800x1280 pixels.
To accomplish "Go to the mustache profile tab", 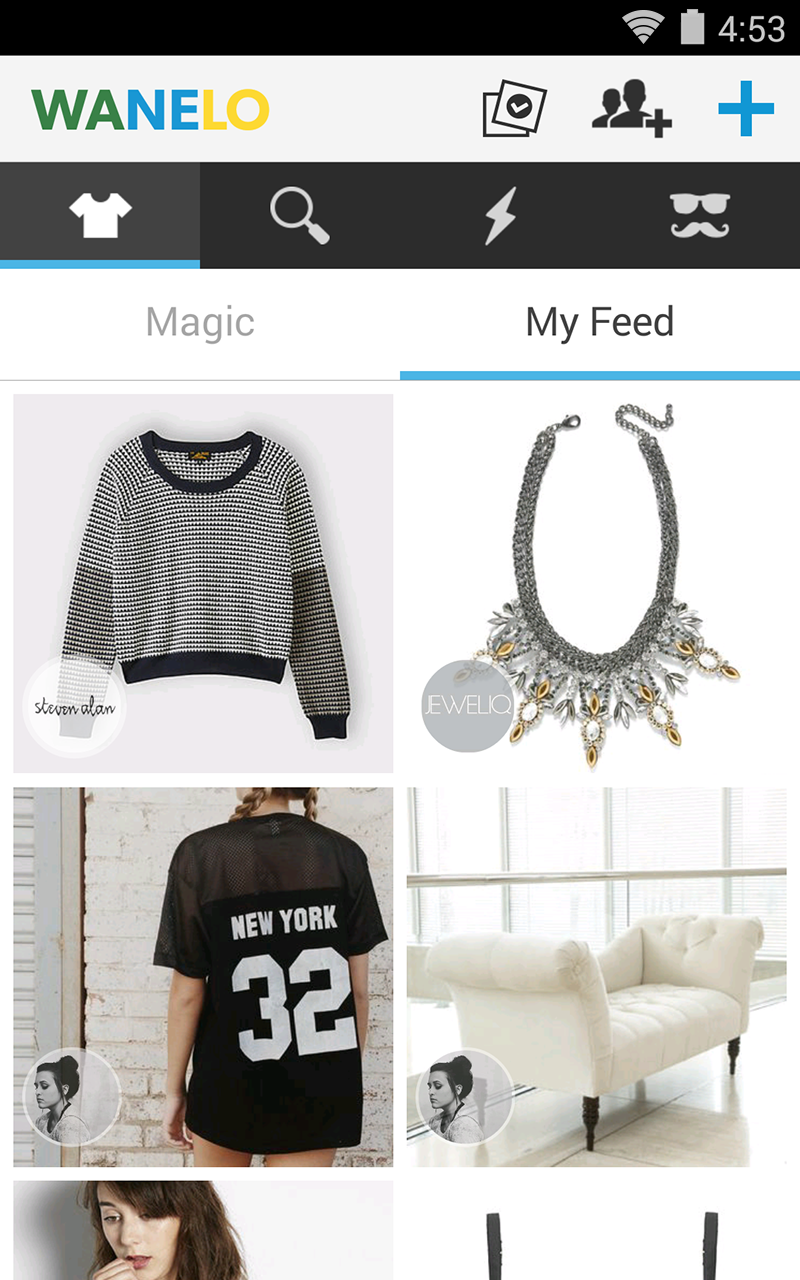I will [700, 215].
